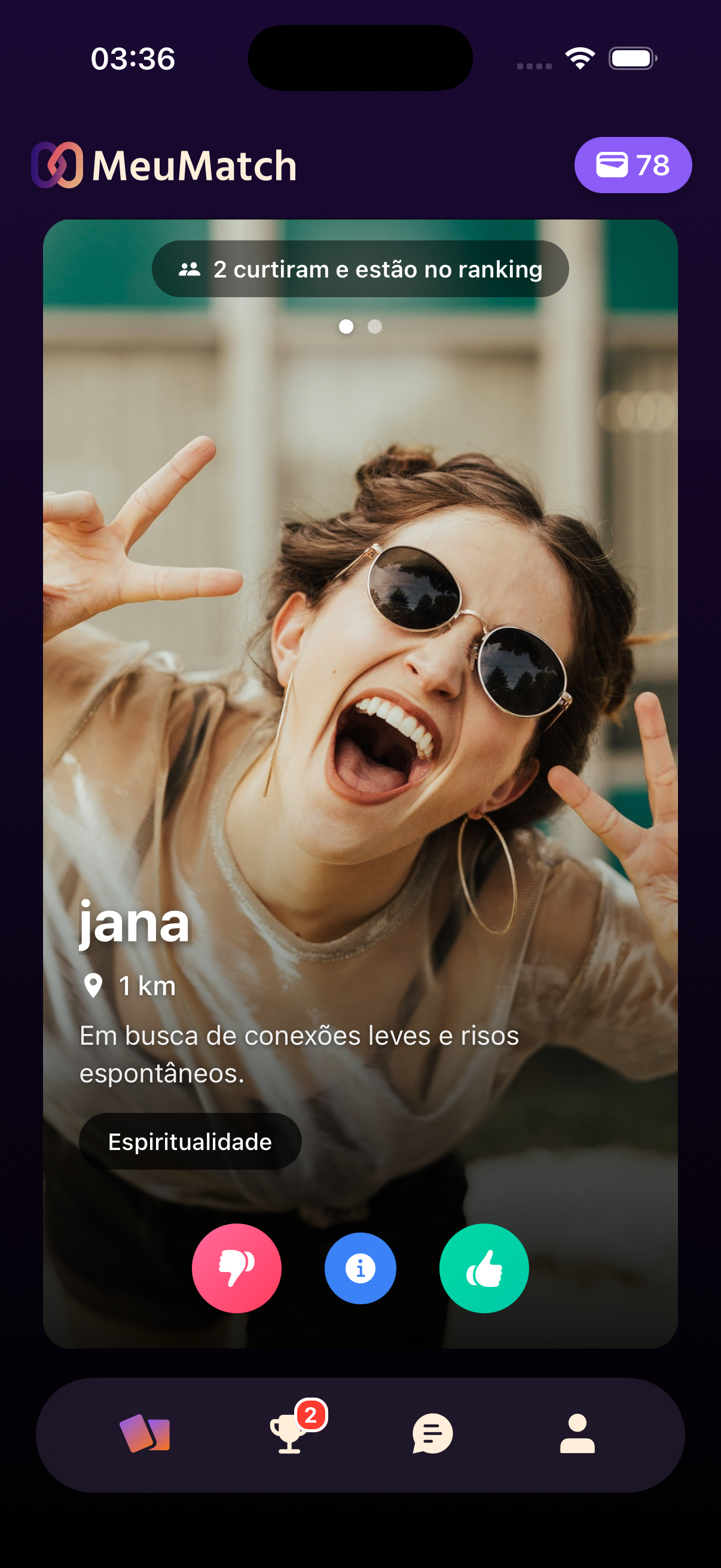Tap jana's profile photo
Viewport: 721px width, 1568px height.
coord(360,670)
